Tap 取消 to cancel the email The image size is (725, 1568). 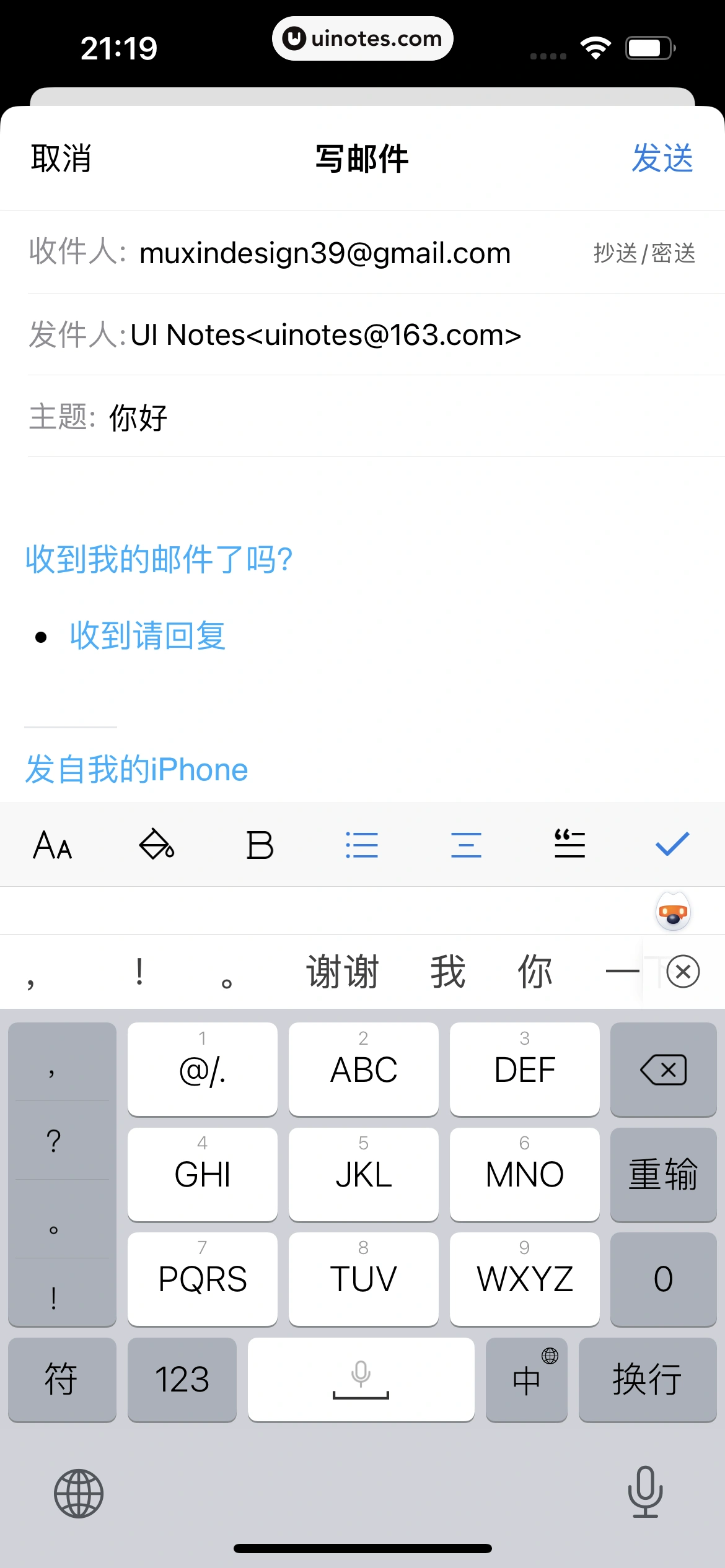coord(61,159)
